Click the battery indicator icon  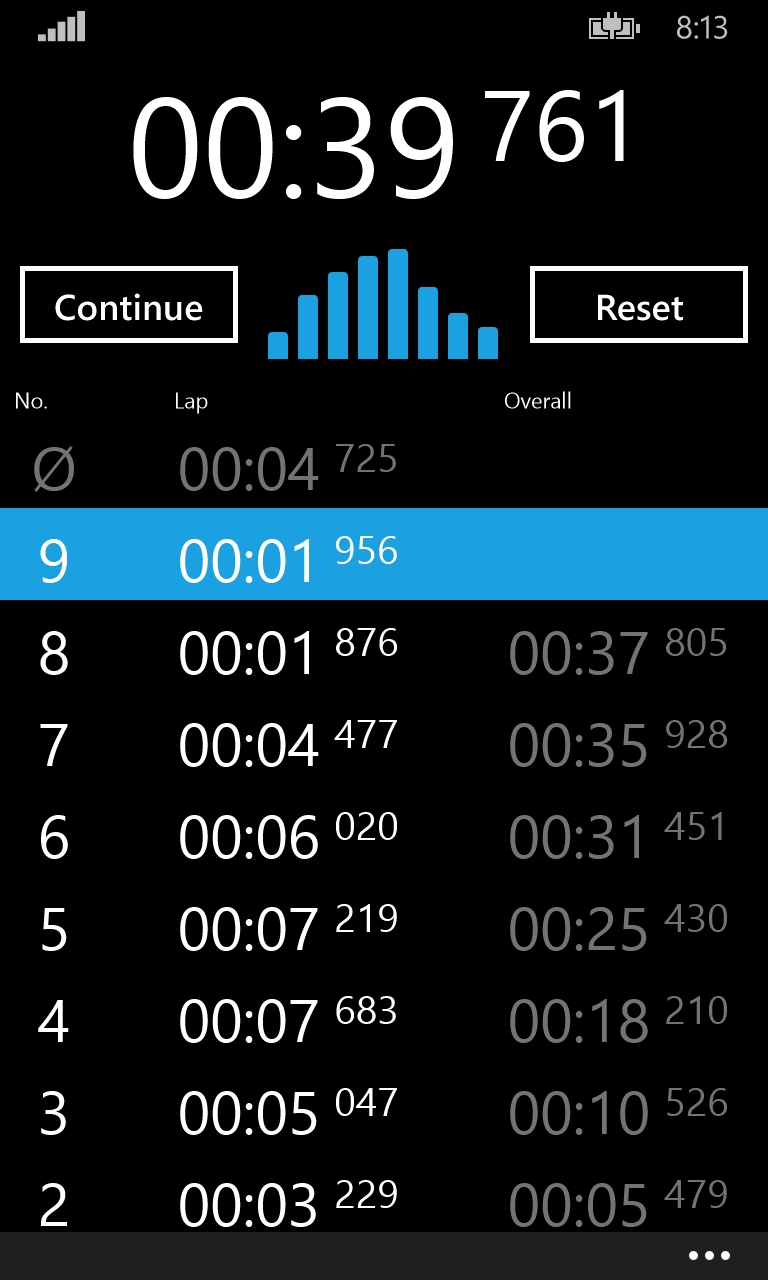(614, 28)
